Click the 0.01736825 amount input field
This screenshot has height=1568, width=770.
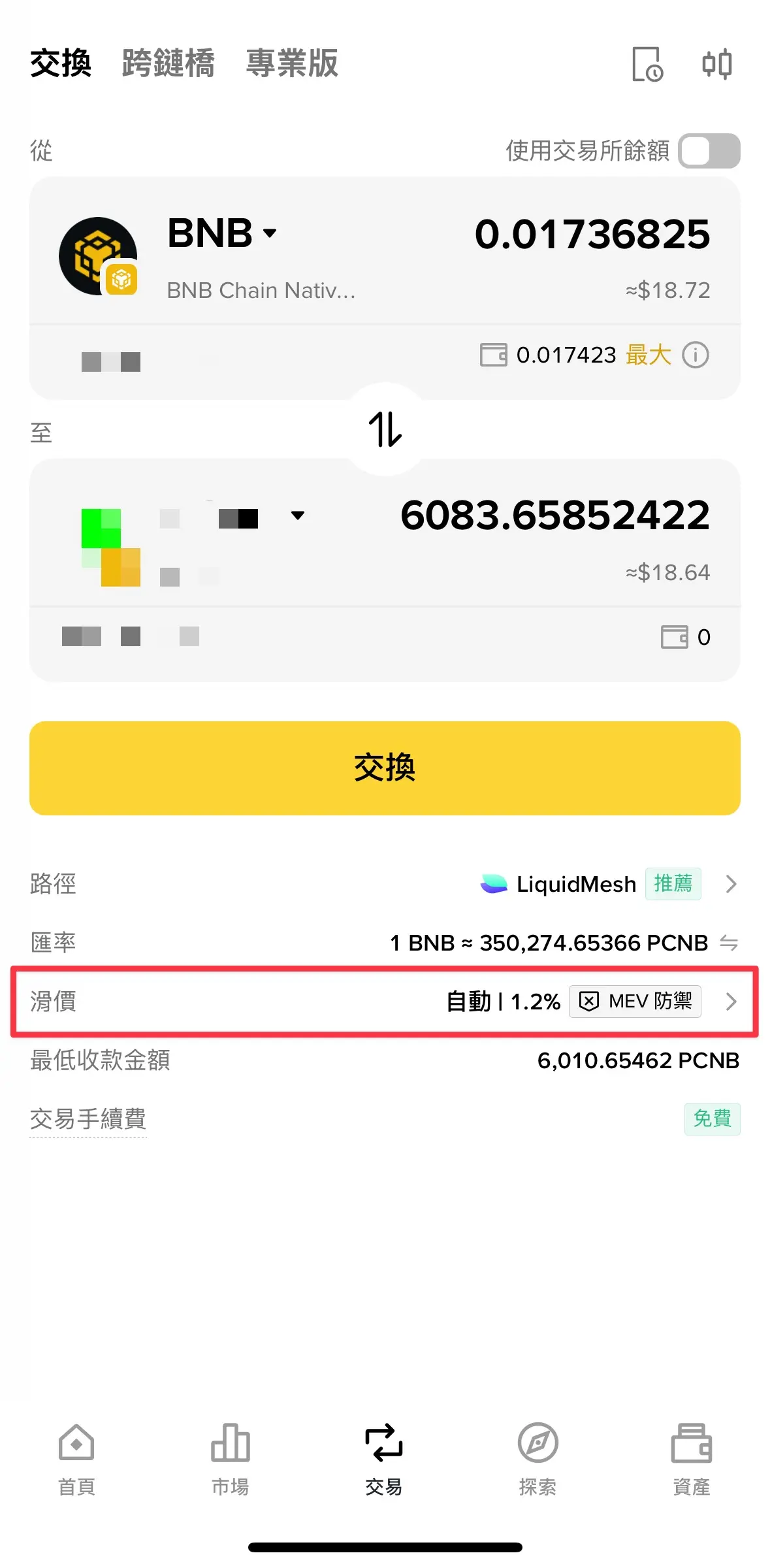coord(592,235)
